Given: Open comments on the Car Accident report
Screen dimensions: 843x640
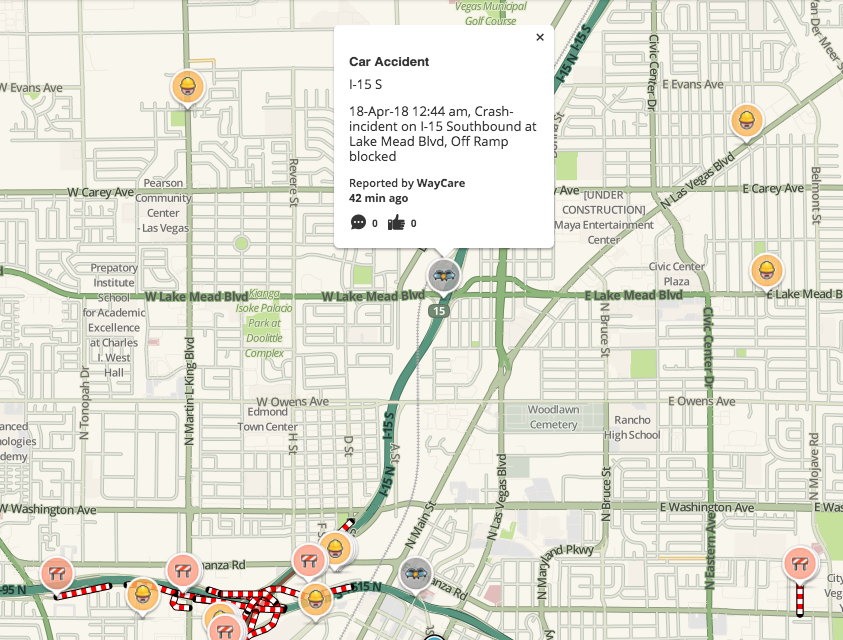Looking at the screenshot, I should pyautogui.click(x=358, y=223).
